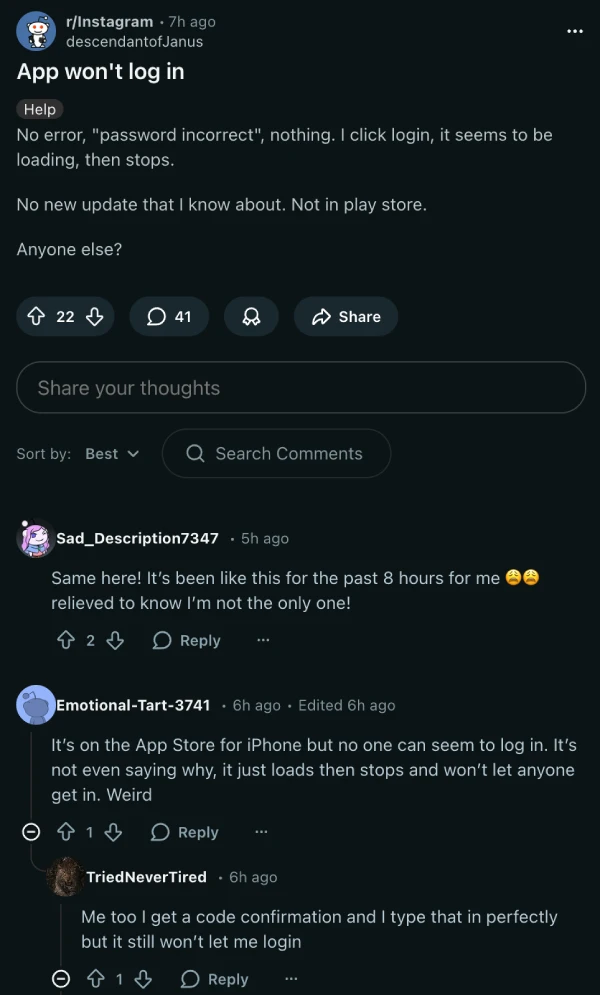View TriedNeverTired's profile
Screen dimensions: 600x995
click(x=146, y=877)
